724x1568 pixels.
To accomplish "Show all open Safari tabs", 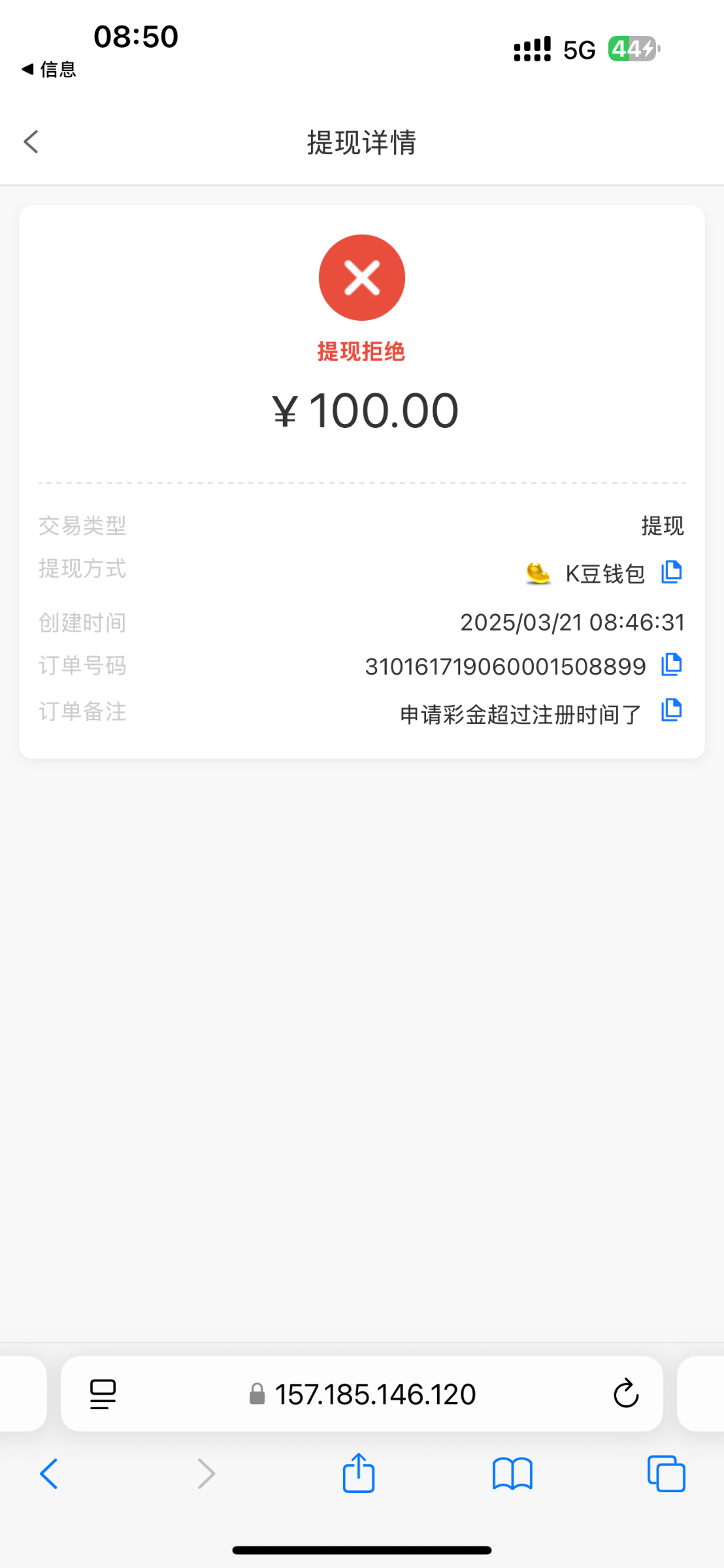I will tap(666, 1474).
